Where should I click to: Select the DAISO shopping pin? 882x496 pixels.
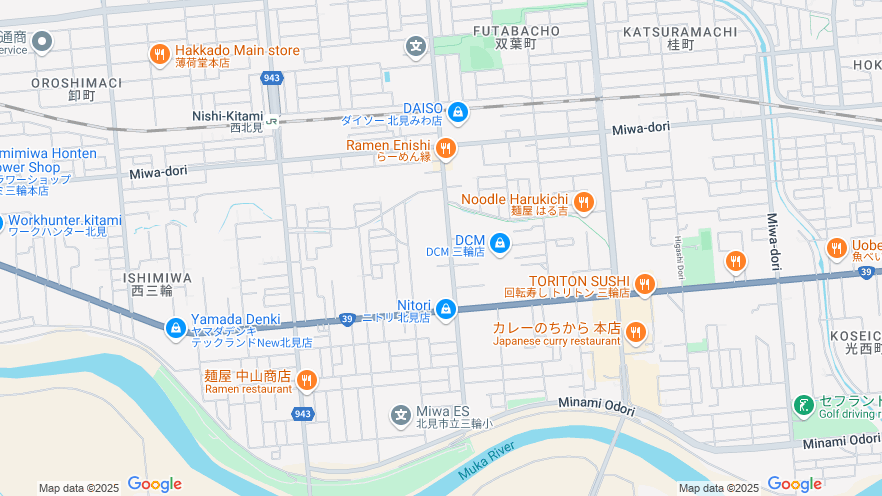(x=458, y=112)
